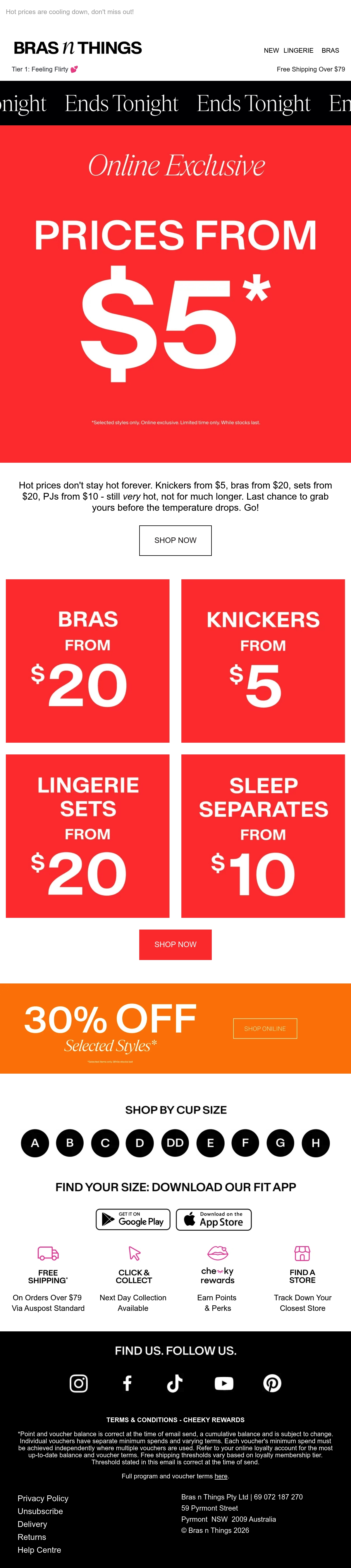Image resolution: width=351 pixels, height=1568 pixels.
Task: Open the Pinterest icon
Action: [x=272, y=1383]
